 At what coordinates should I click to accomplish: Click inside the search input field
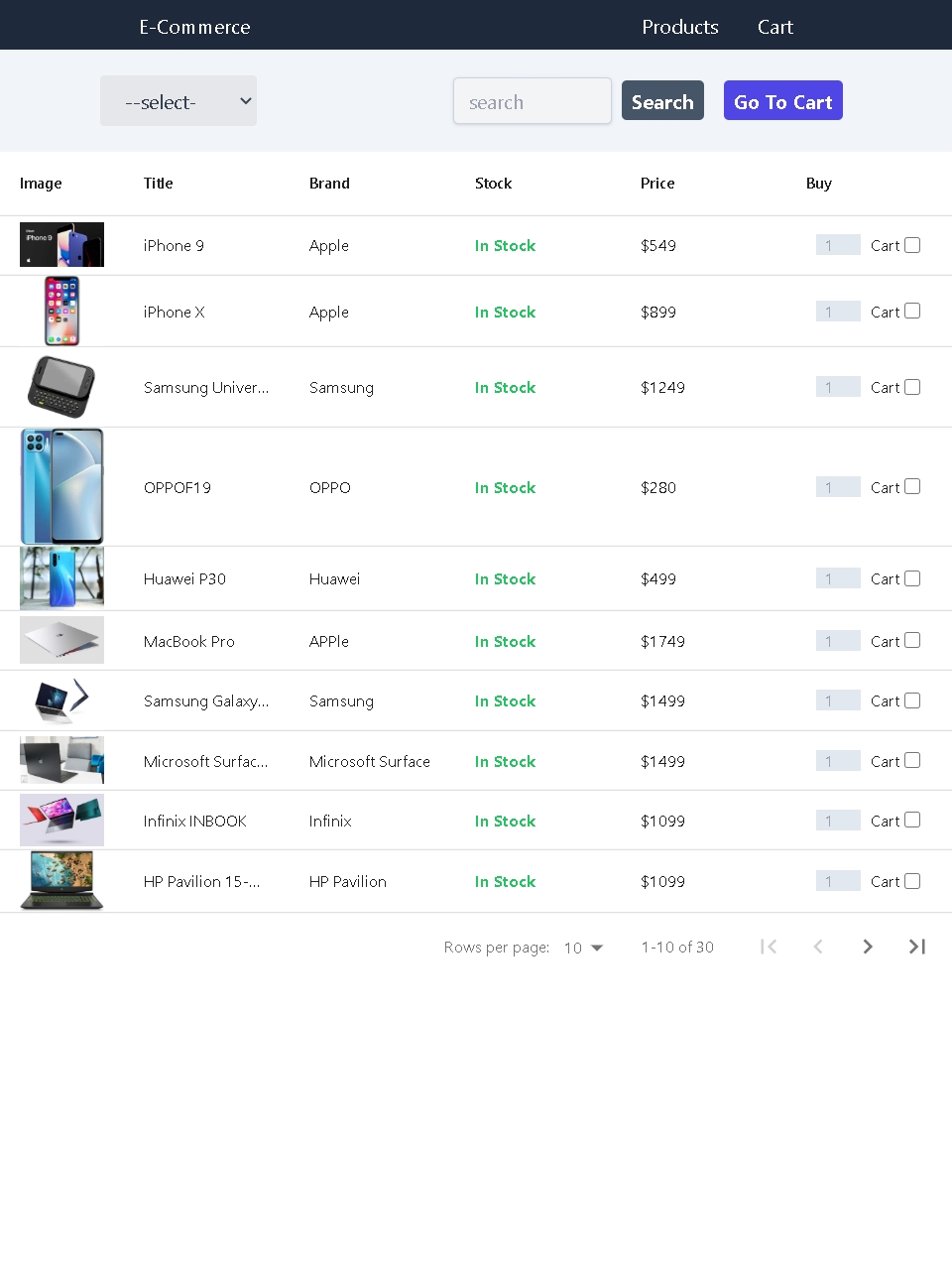click(532, 100)
